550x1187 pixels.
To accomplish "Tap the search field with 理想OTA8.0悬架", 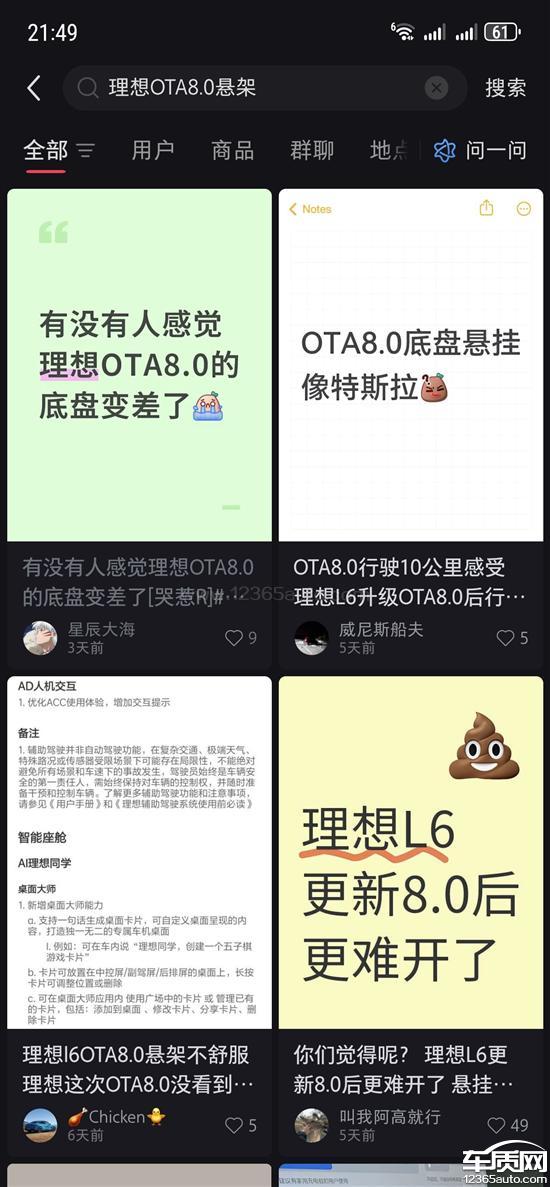I will tap(265, 88).
